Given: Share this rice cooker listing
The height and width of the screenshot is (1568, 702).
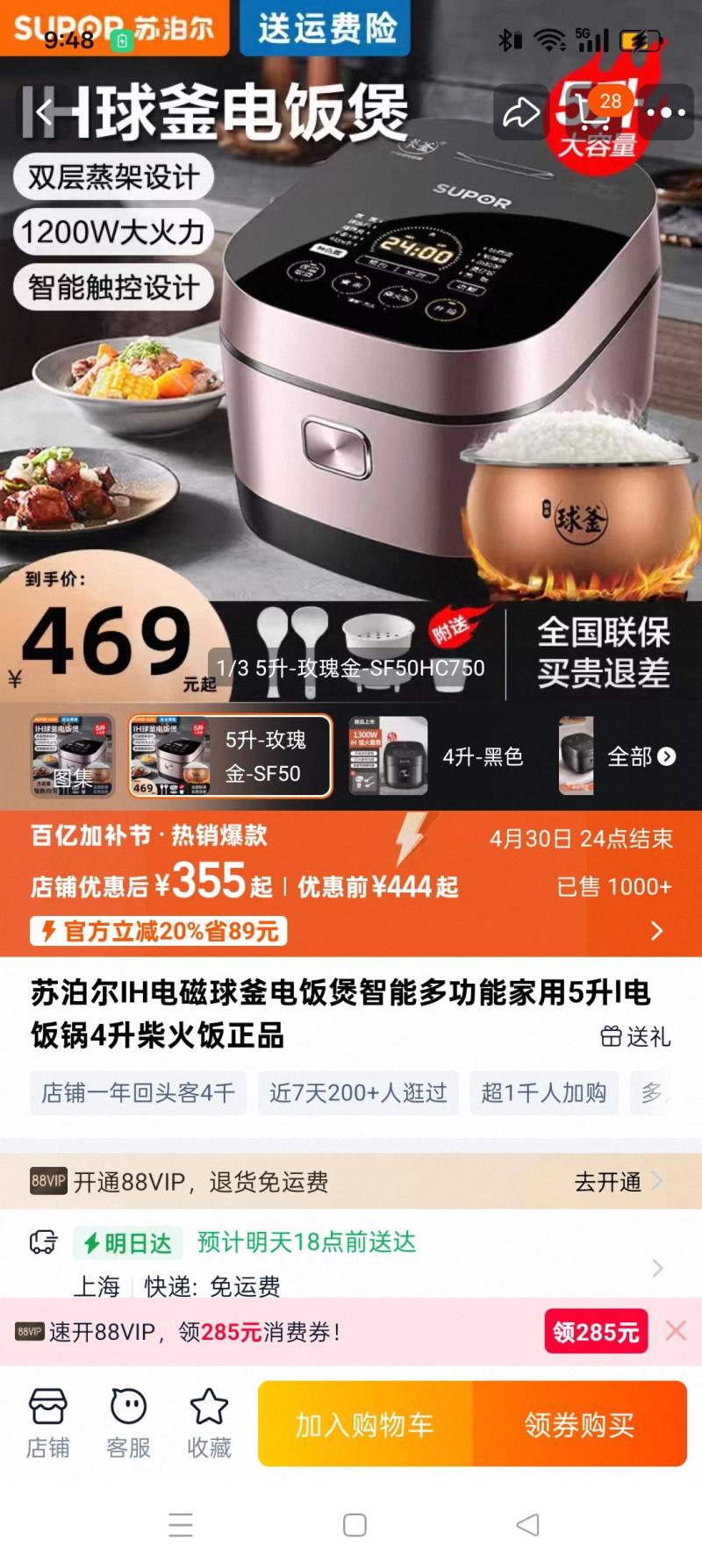Looking at the screenshot, I should 520,112.
